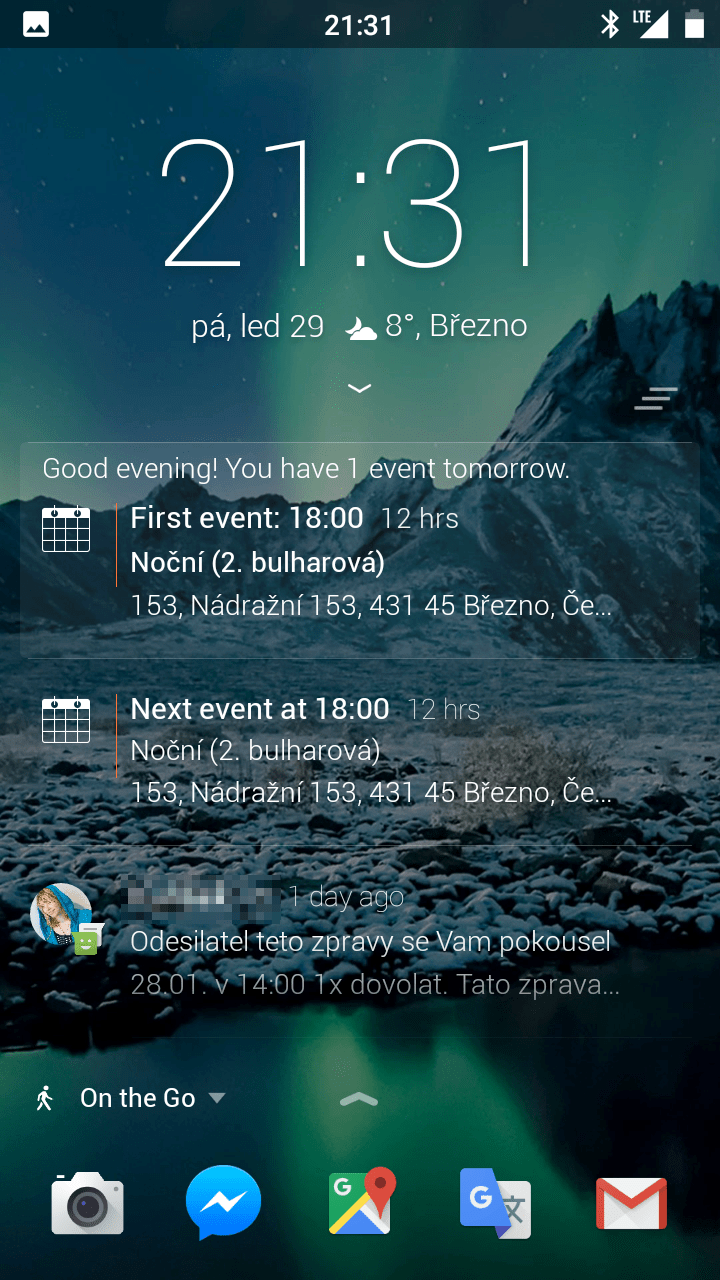Expand the weather chevron below the date
The width and height of the screenshot is (720, 1280).
359,388
